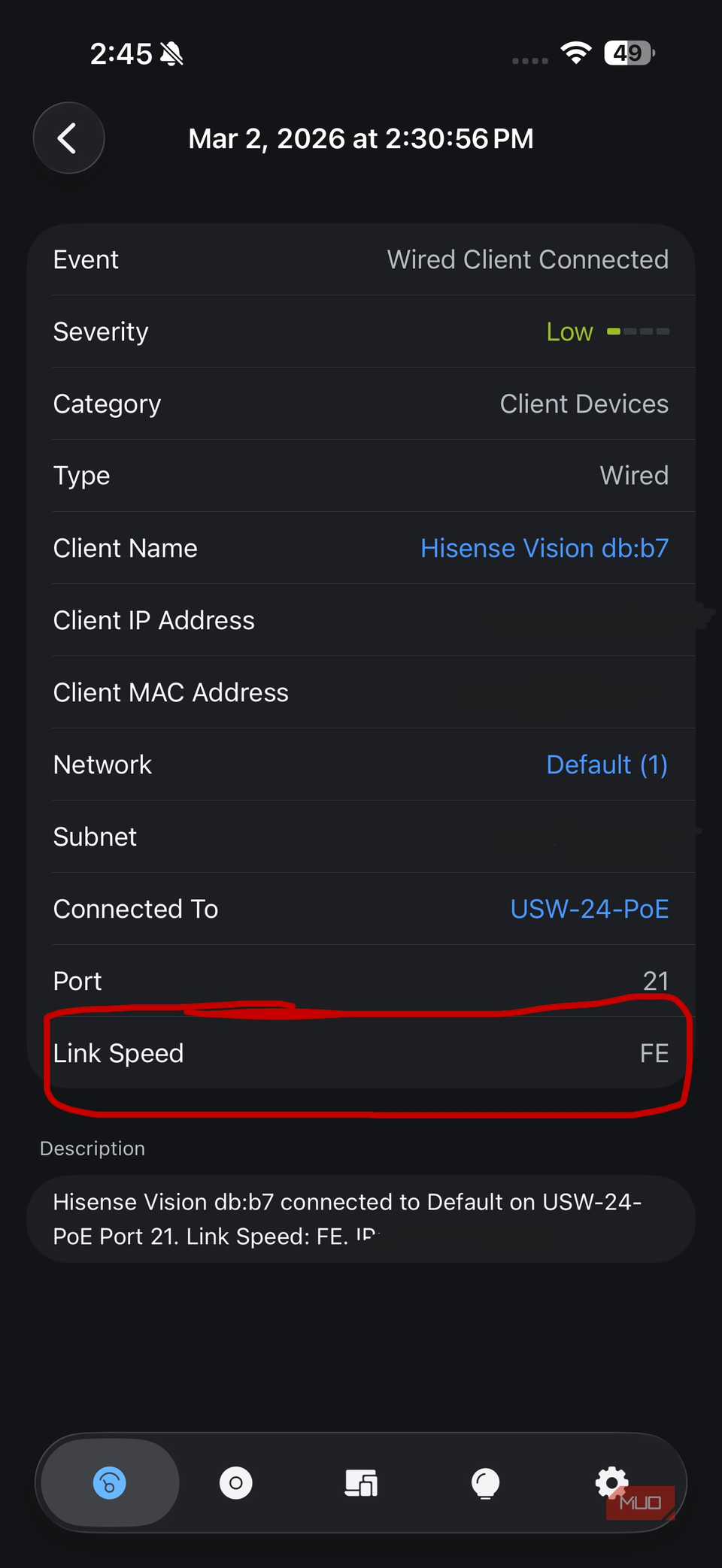
Task: Open the USW-24-PoE switch link
Action: (590, 909)
